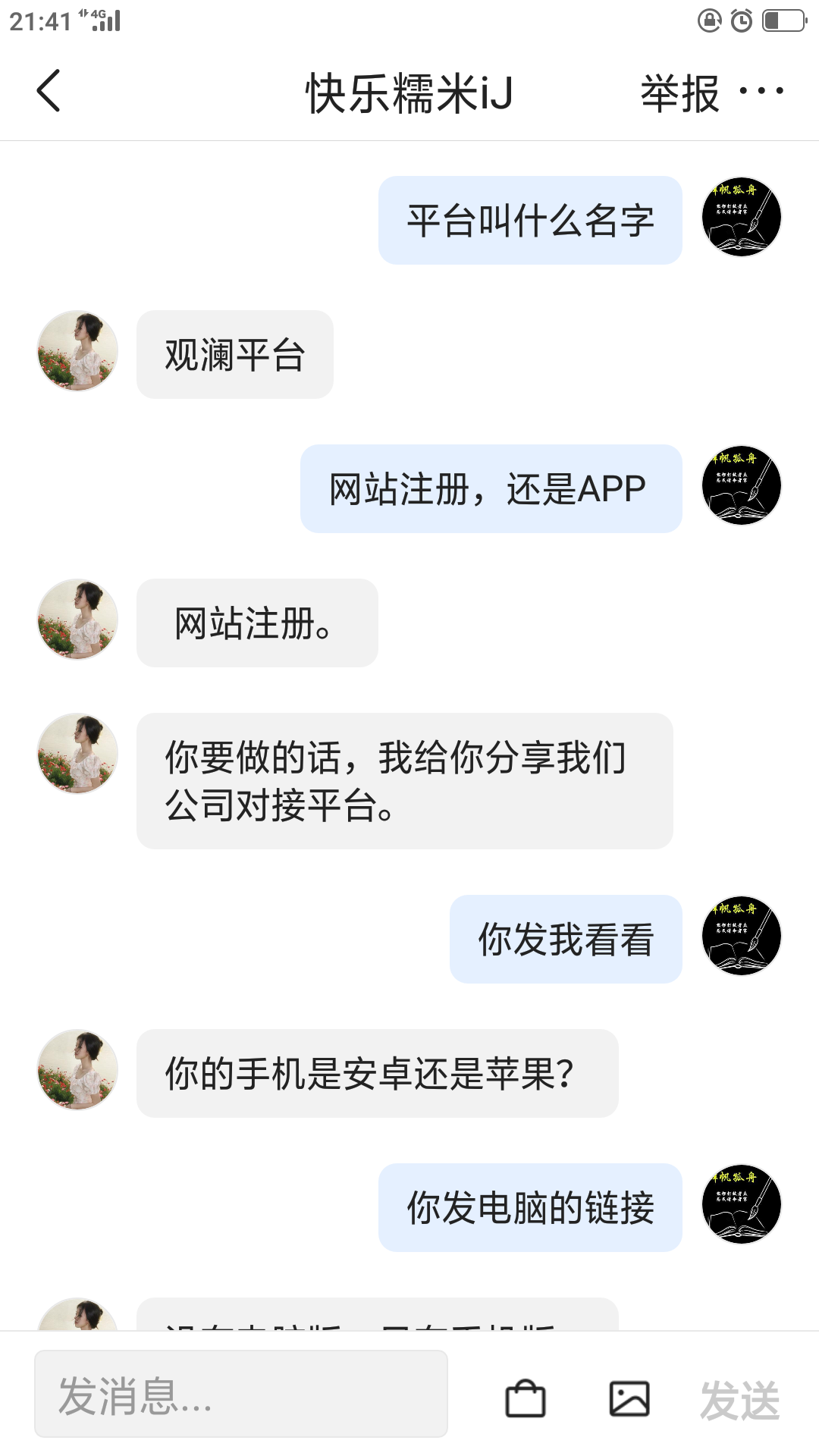Image resolution: width=819 pixels, height=1456 pixels.
Task: Go back from the chat
Action: pos(49,91)
